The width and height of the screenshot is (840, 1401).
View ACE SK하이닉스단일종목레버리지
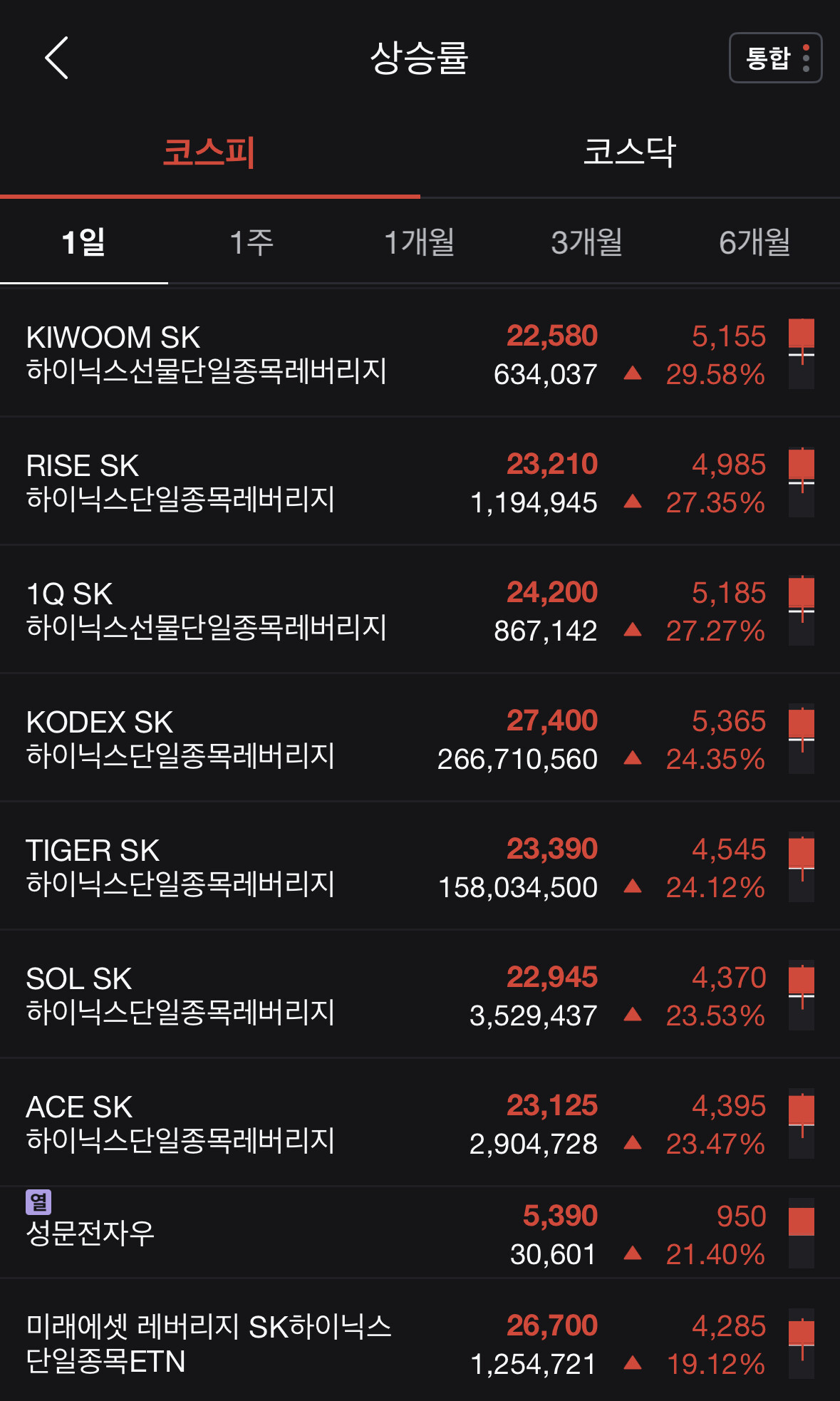tap(420, 1123)
